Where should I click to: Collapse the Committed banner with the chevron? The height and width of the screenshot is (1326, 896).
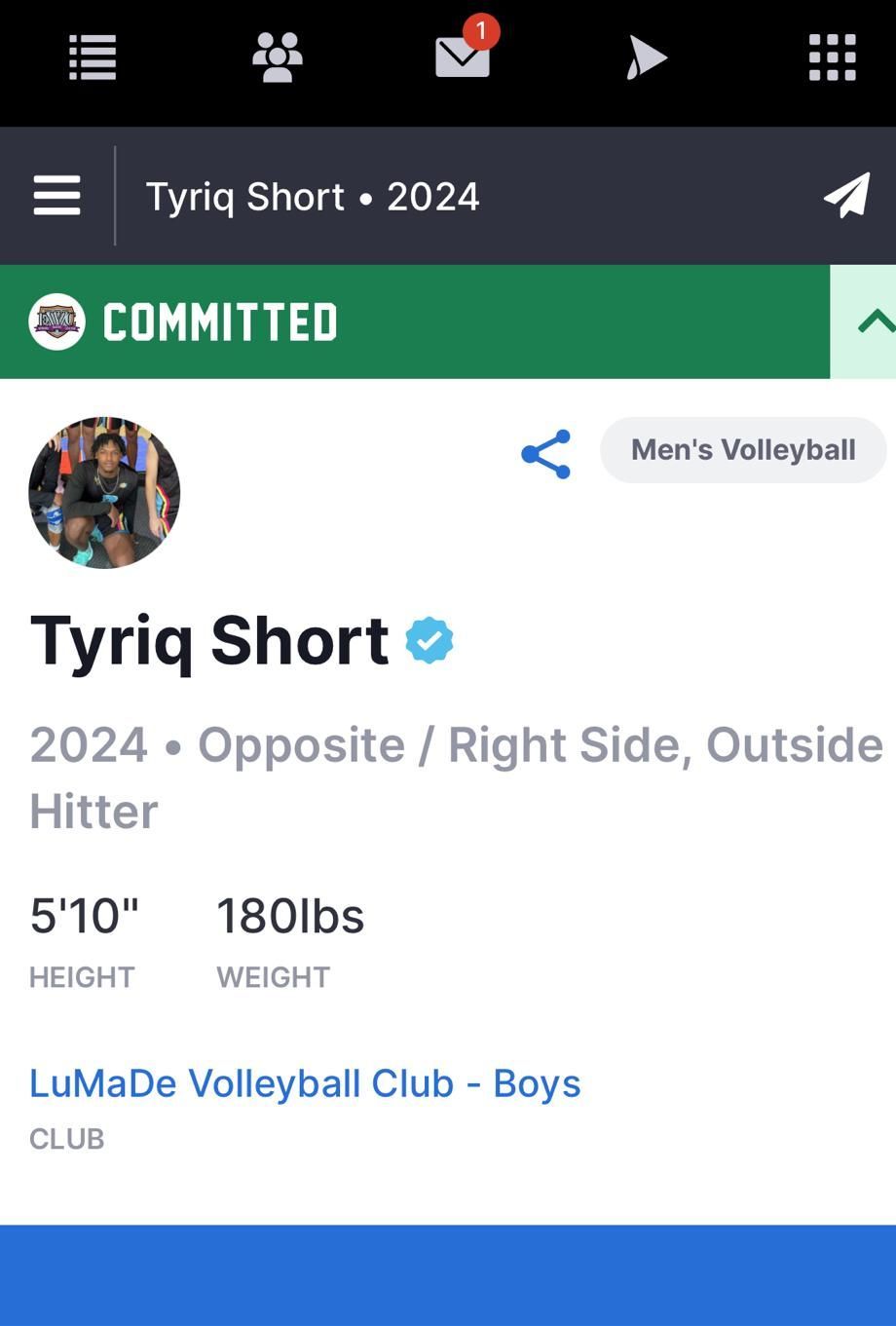tap(870, 322)
